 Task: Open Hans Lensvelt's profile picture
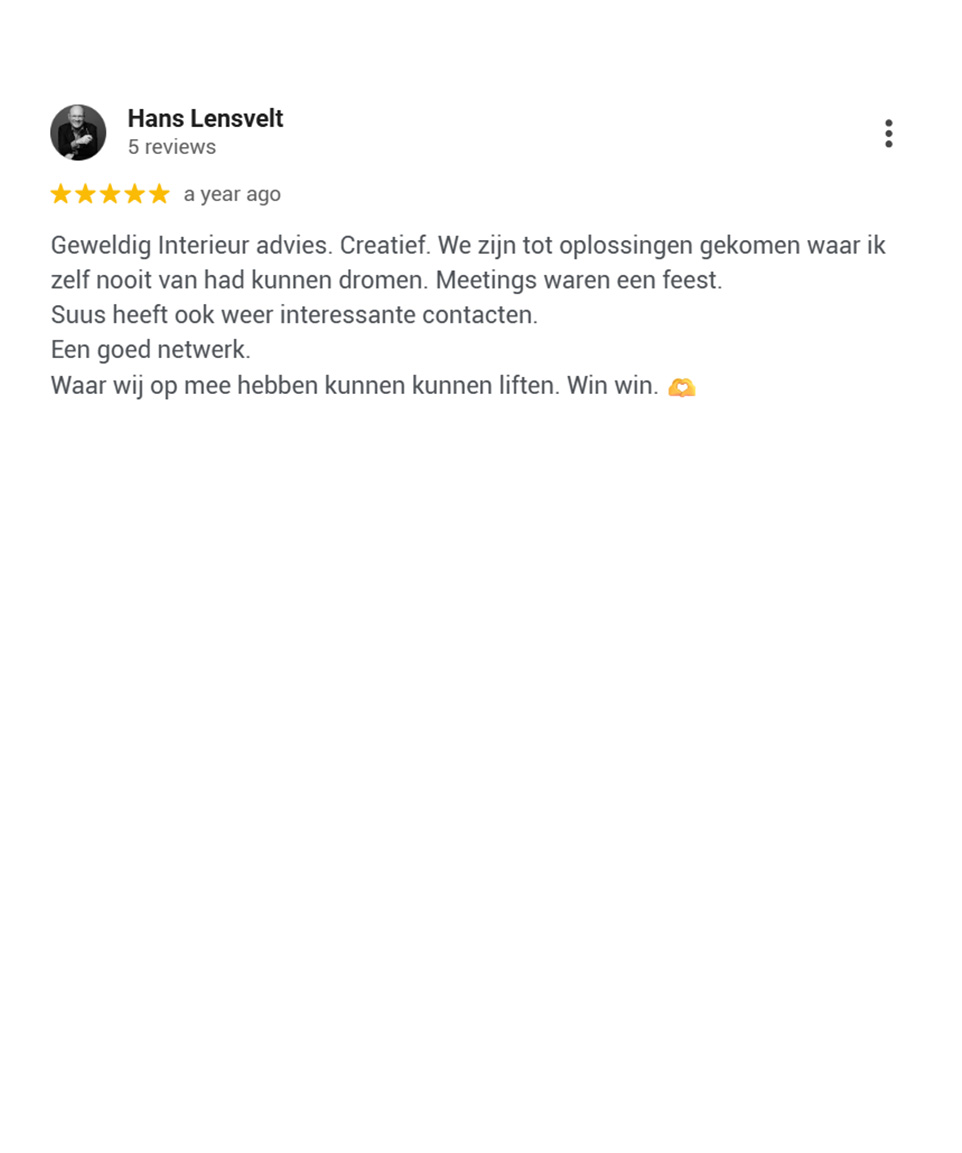point(78,132)
